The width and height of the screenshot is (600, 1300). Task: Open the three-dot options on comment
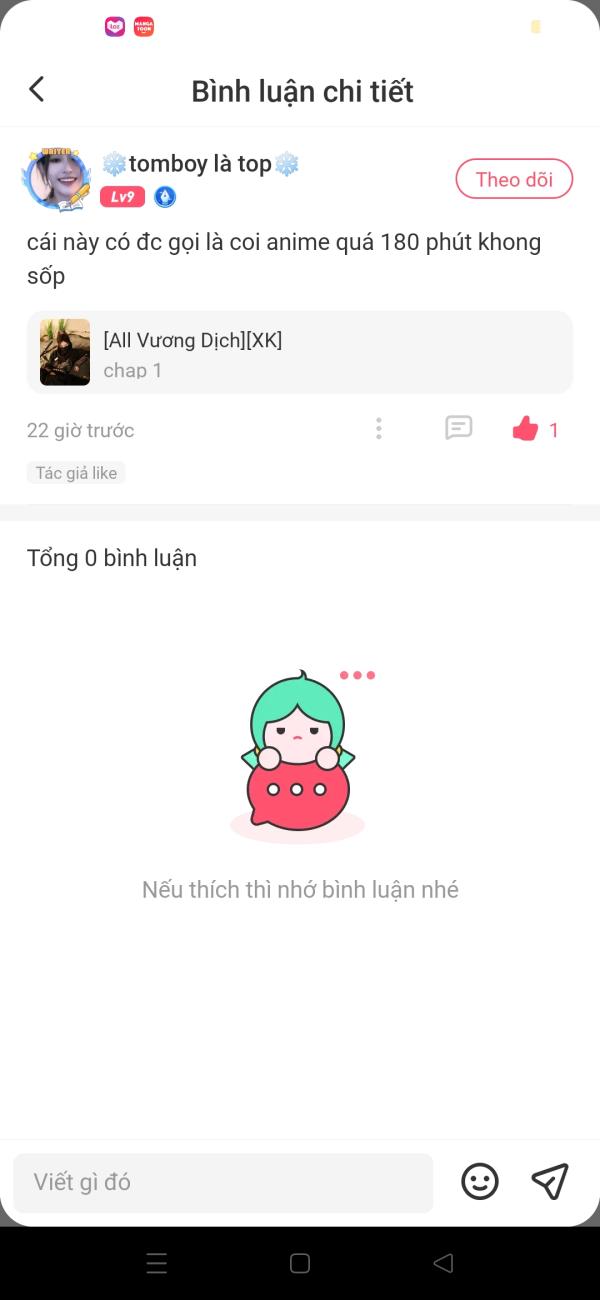(x=378, y=429)
